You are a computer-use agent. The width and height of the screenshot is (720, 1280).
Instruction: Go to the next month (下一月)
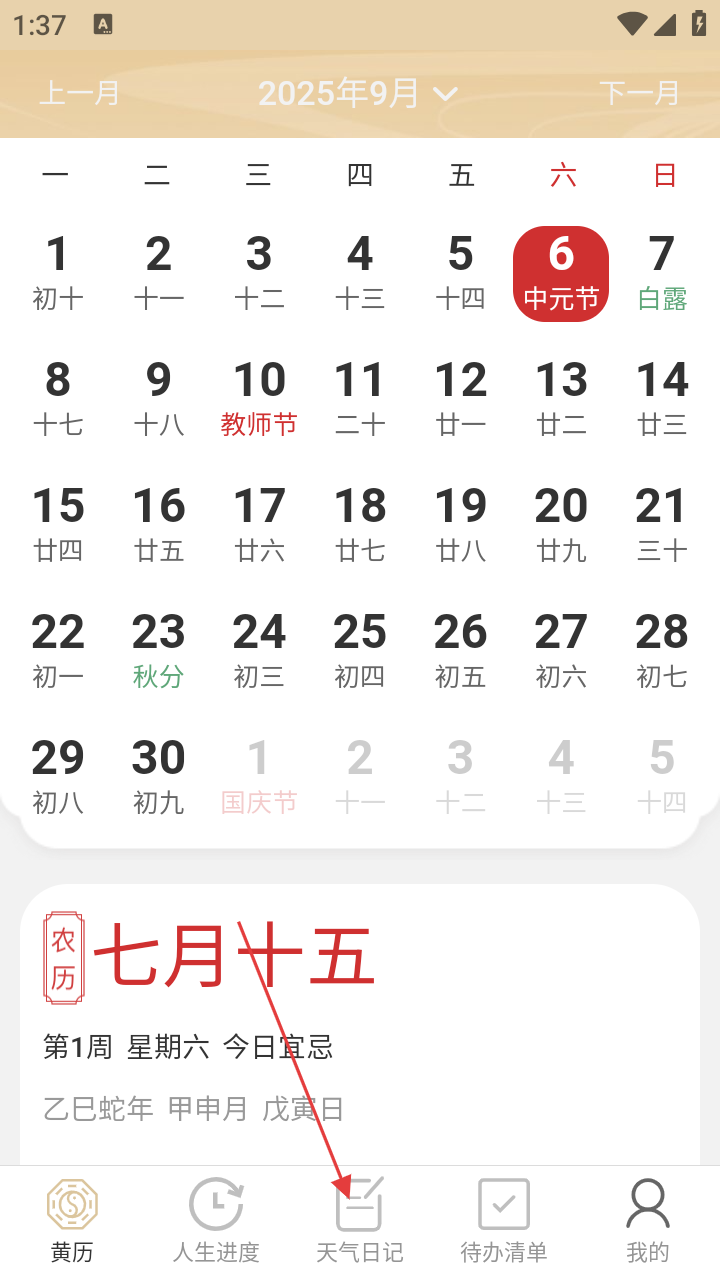tap(639, 93)
